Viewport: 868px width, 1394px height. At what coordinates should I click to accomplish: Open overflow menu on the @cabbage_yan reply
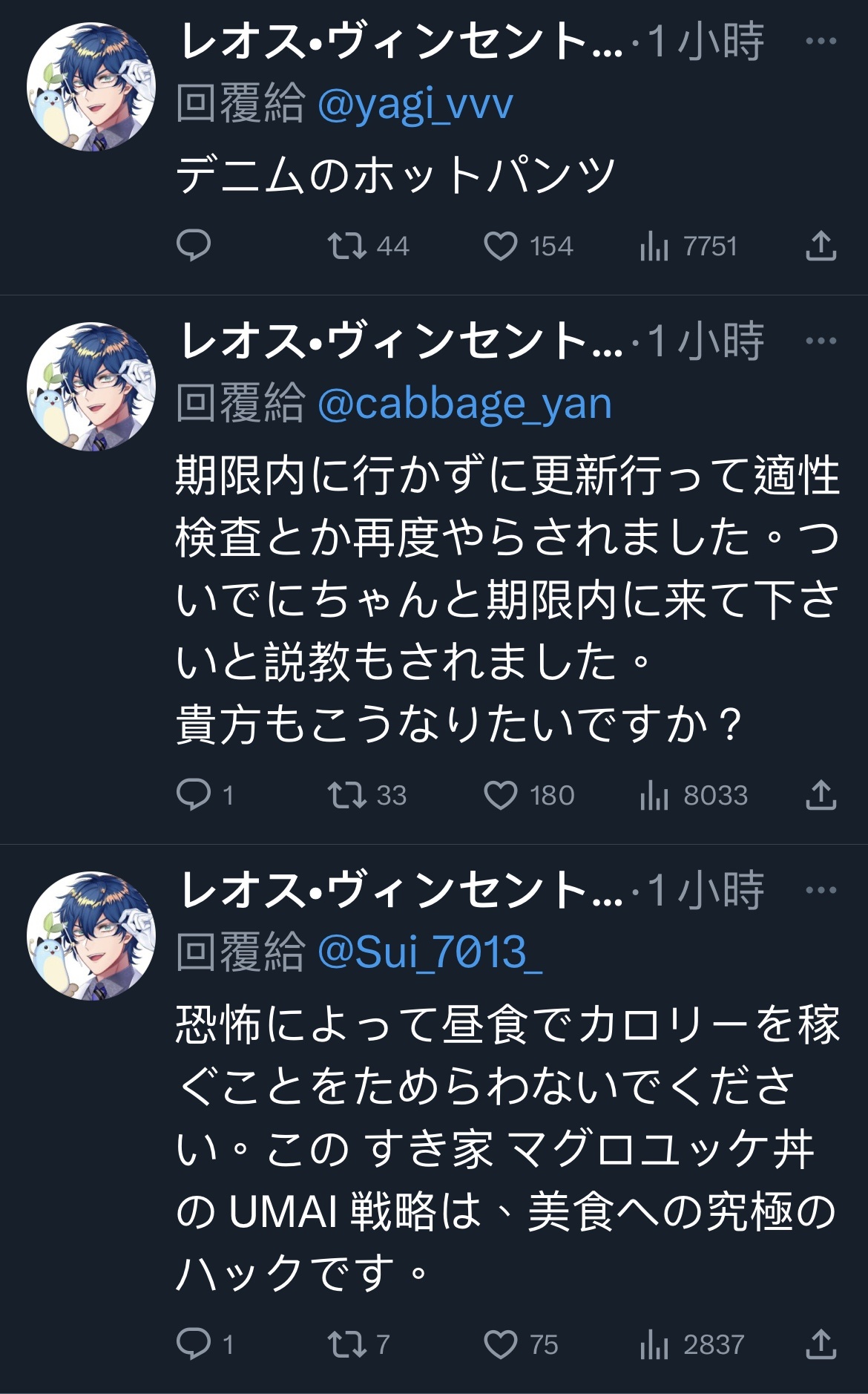pyautogui.click(x=821, y=341)
